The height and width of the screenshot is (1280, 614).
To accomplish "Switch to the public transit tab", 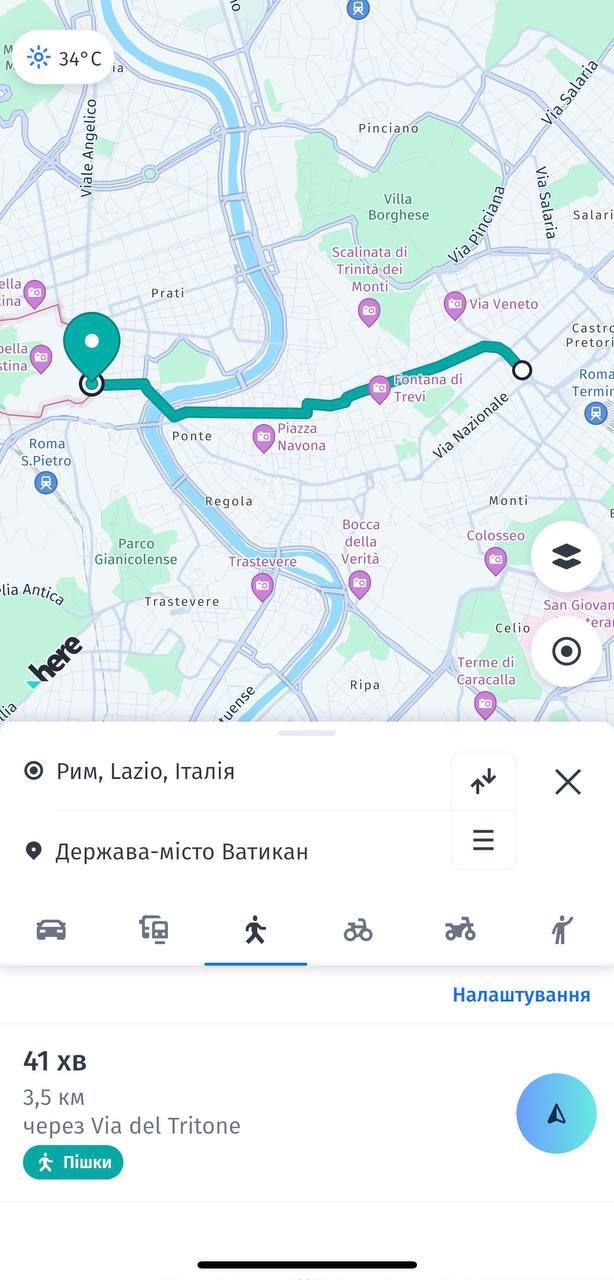I will (154, 930).
